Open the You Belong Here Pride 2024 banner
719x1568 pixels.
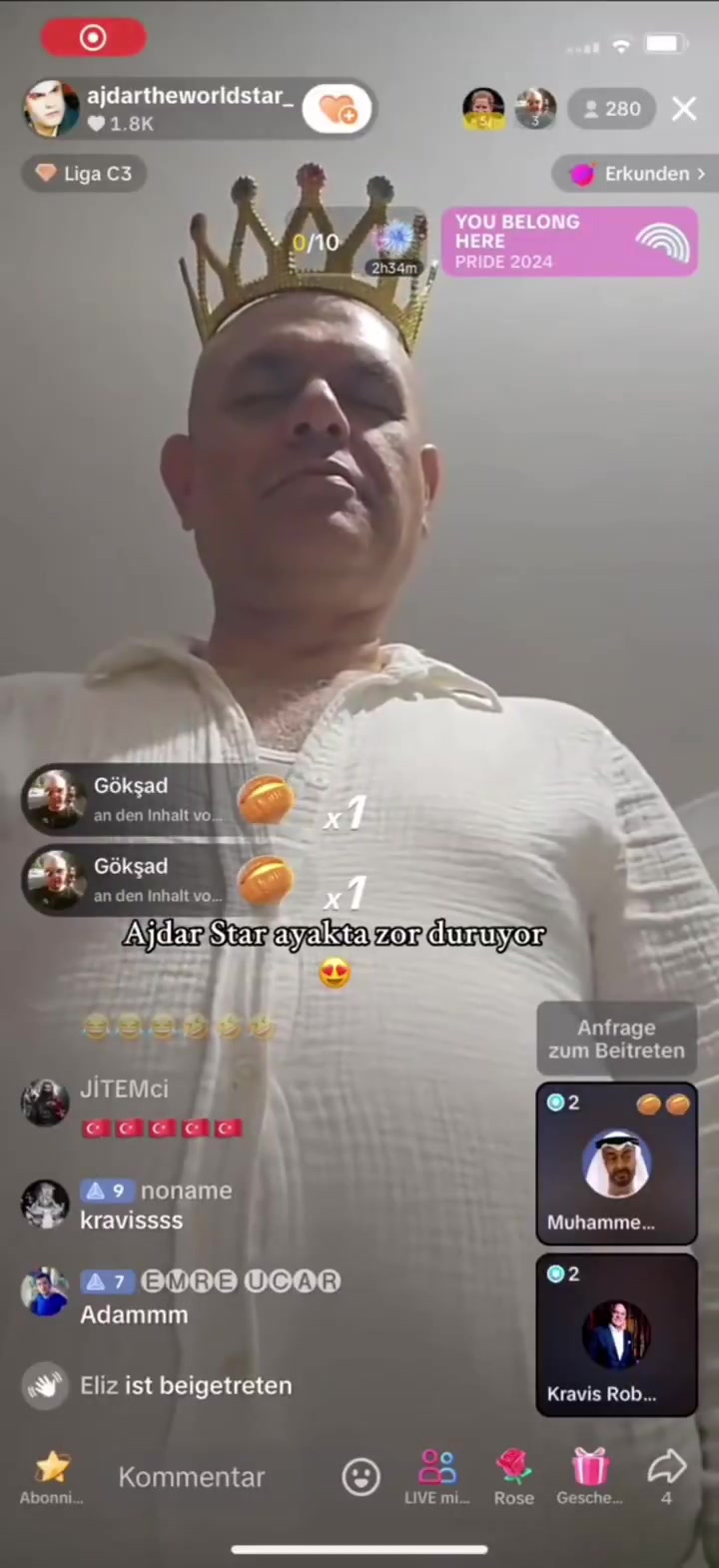pyautogui.click(x=569, y=242)
